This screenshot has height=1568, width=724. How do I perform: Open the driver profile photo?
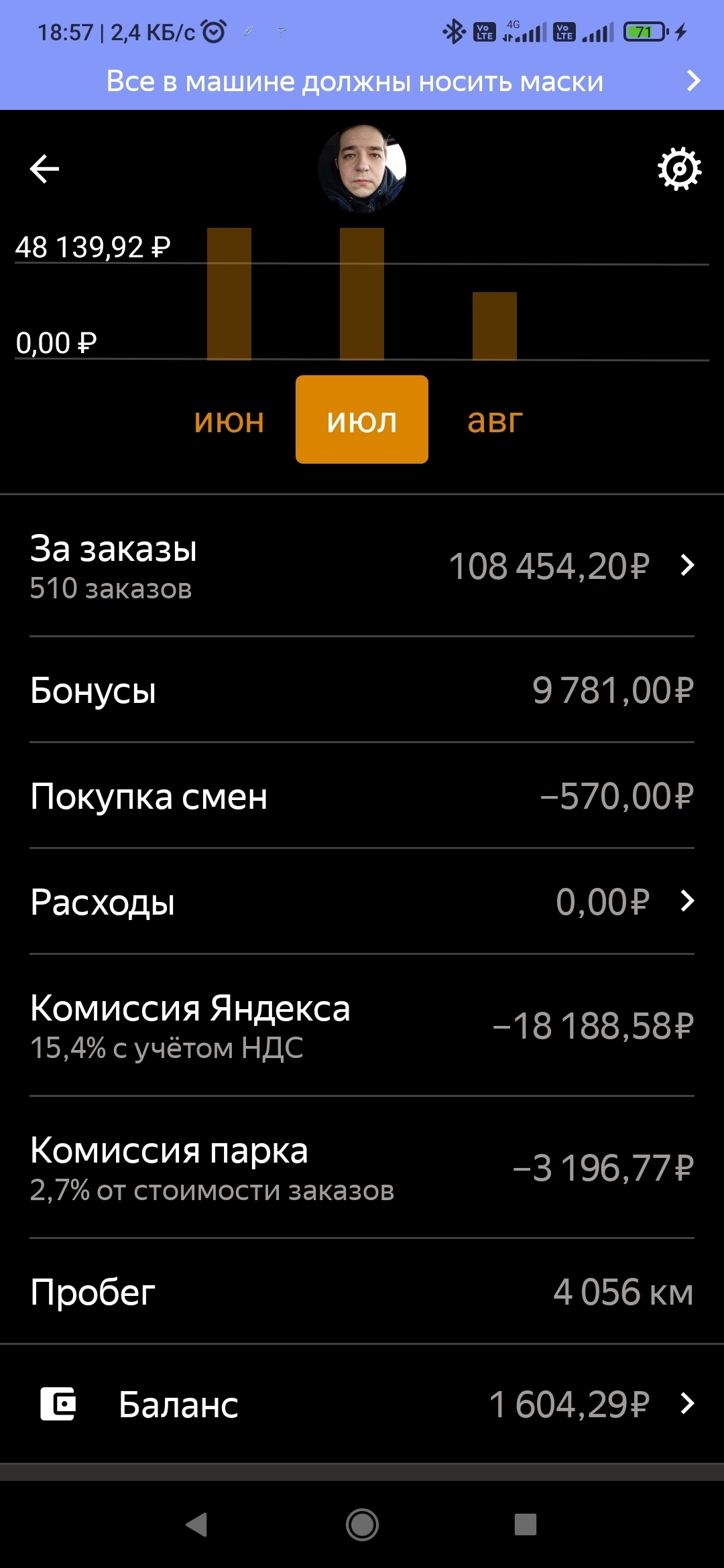pyautogui.click(x=362, y=168)
